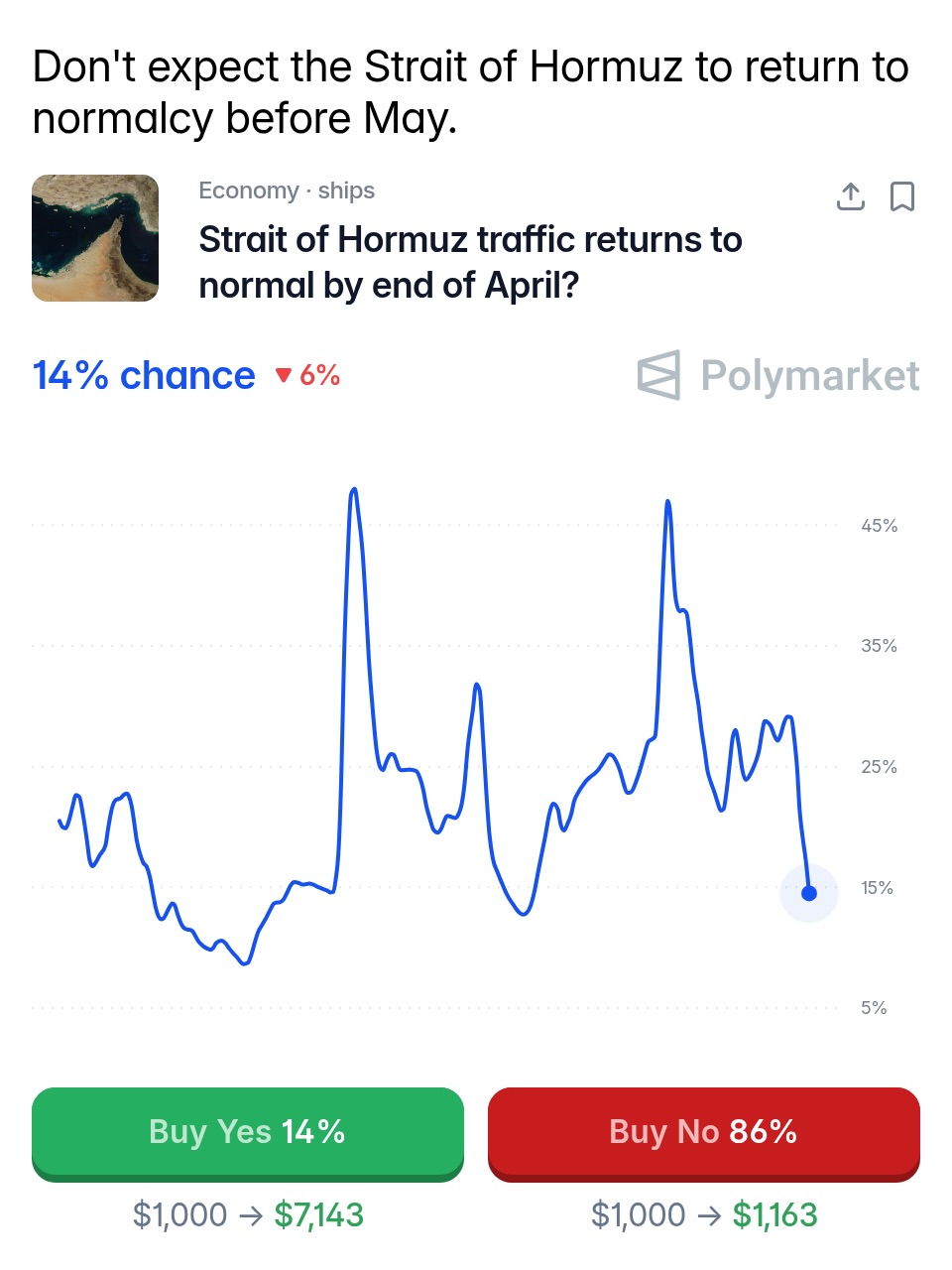Buy Yes at 14%
The width and height of the screenshot is (952, 1270).
(247, 1132)
